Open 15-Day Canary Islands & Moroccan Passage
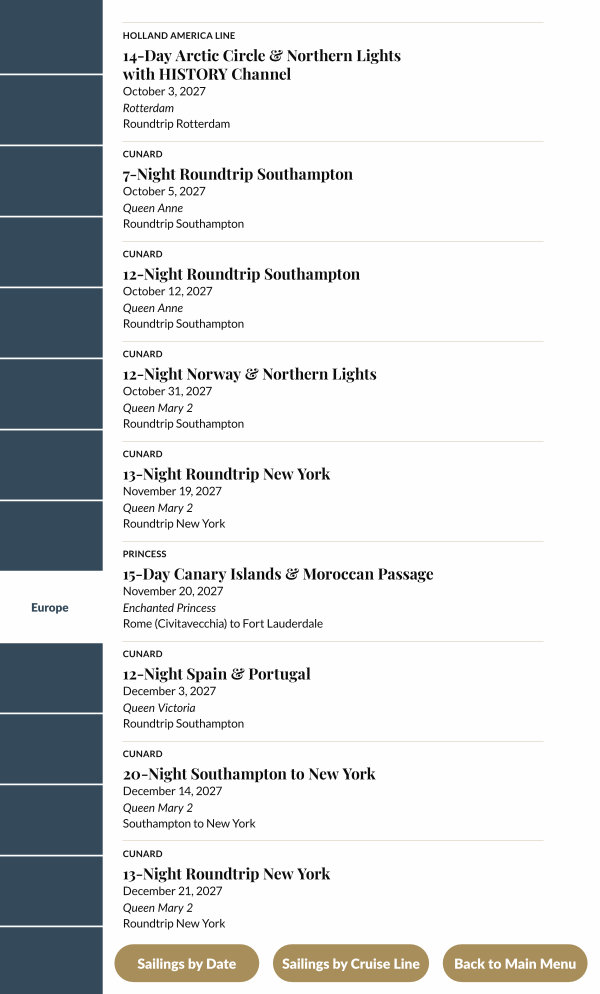 click(x=278, y=574)
